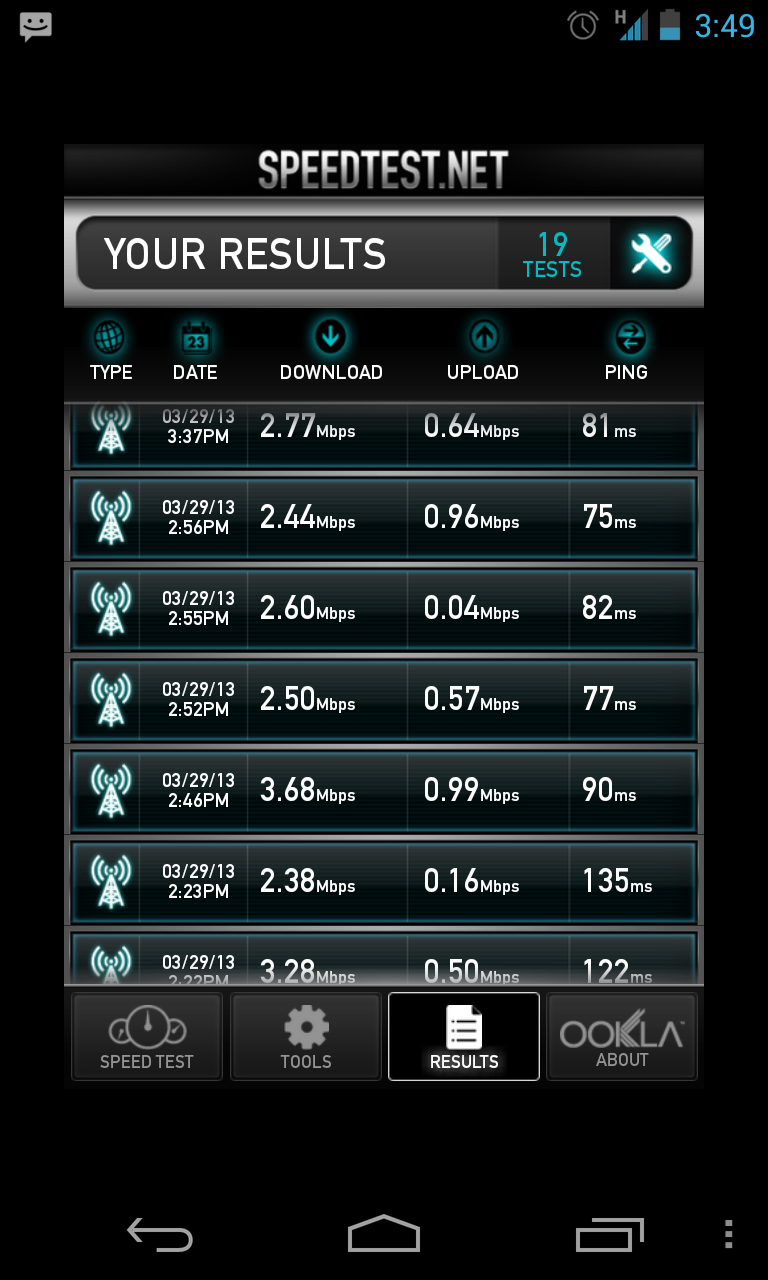This screenshot has height=1280, width=768.
Task: Open the 2:56PM test result
Action: click(x=383, y=517)
